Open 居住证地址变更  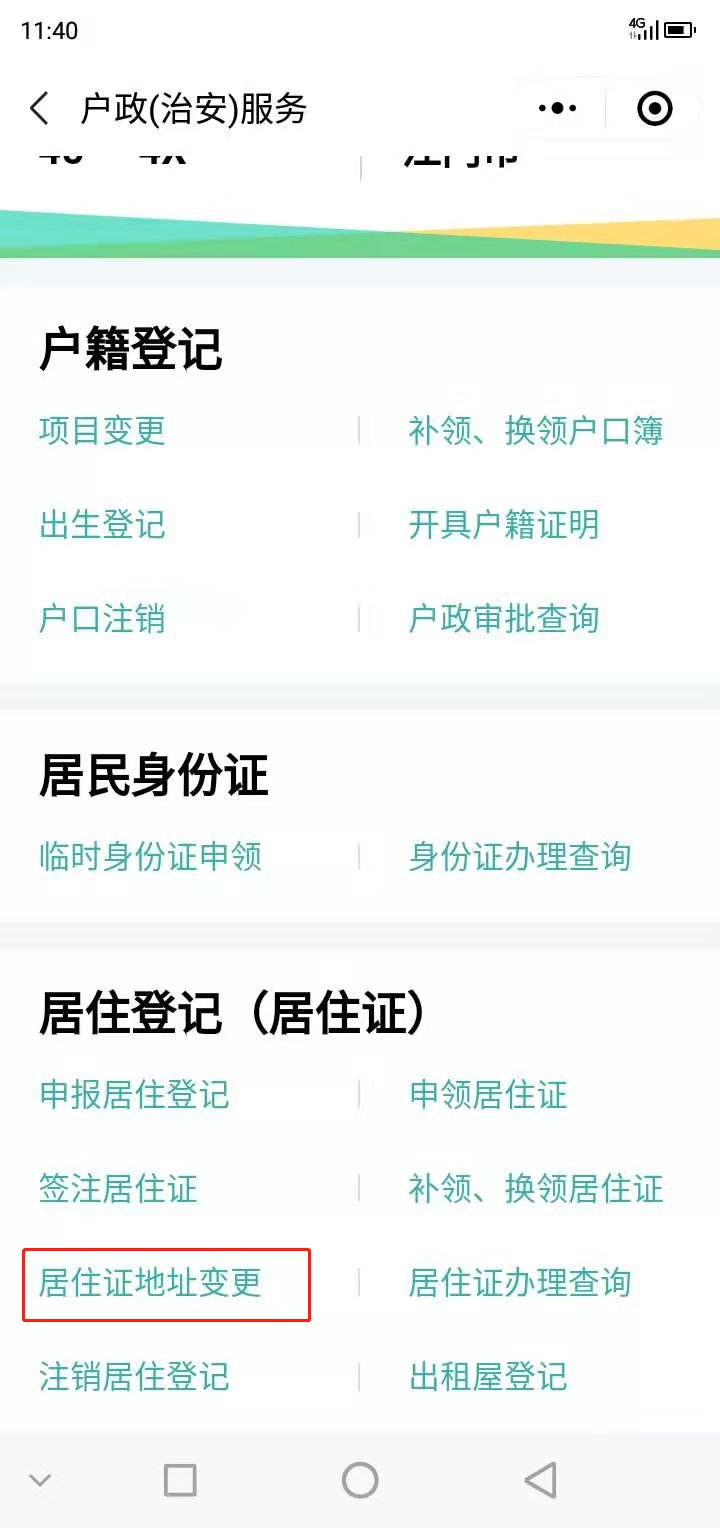pos(150,1283)
